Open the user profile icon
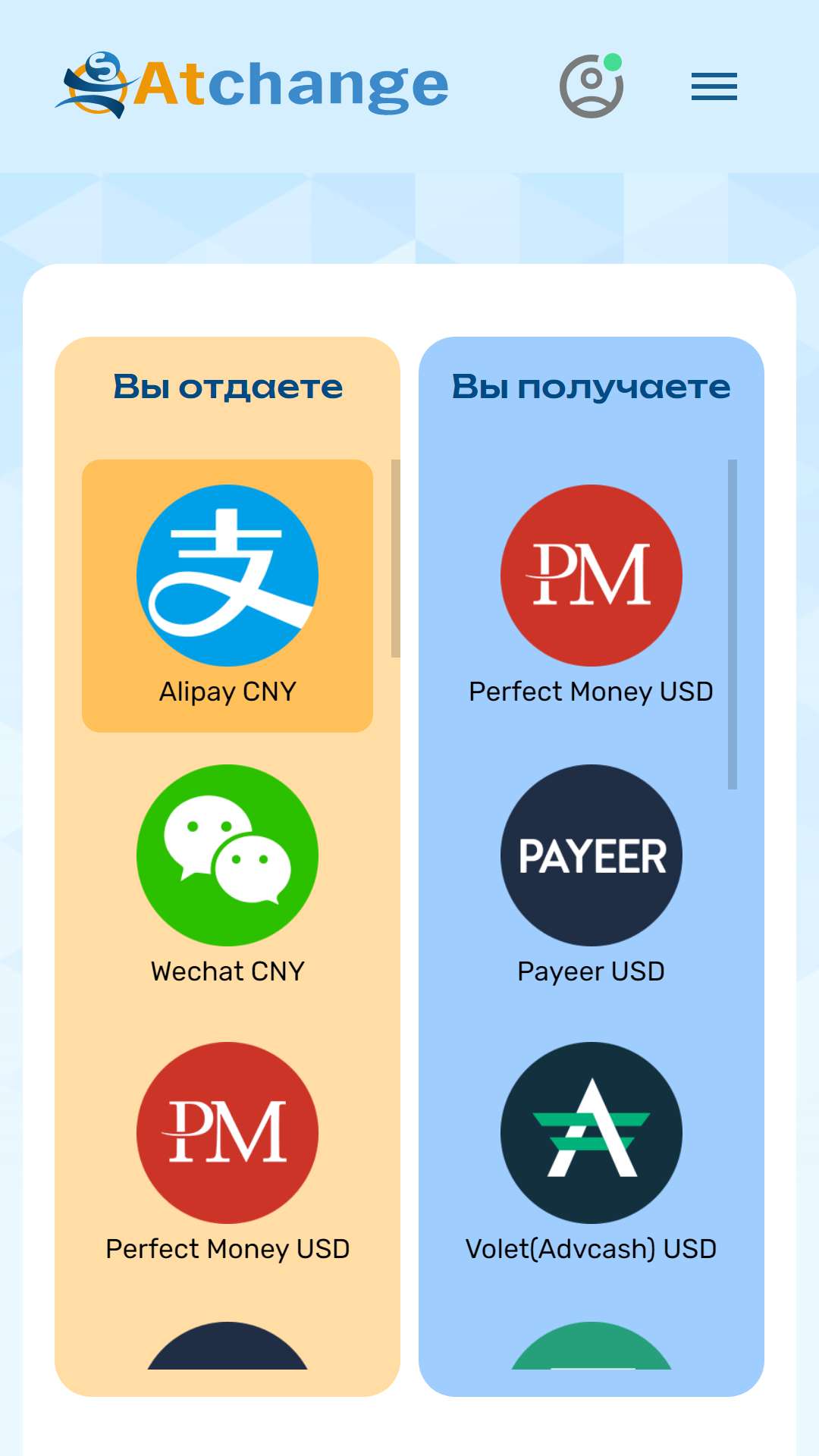Image resolution: width=819 pixels, height=1456 pixels. pyautogui.click(x=591, y=86)
